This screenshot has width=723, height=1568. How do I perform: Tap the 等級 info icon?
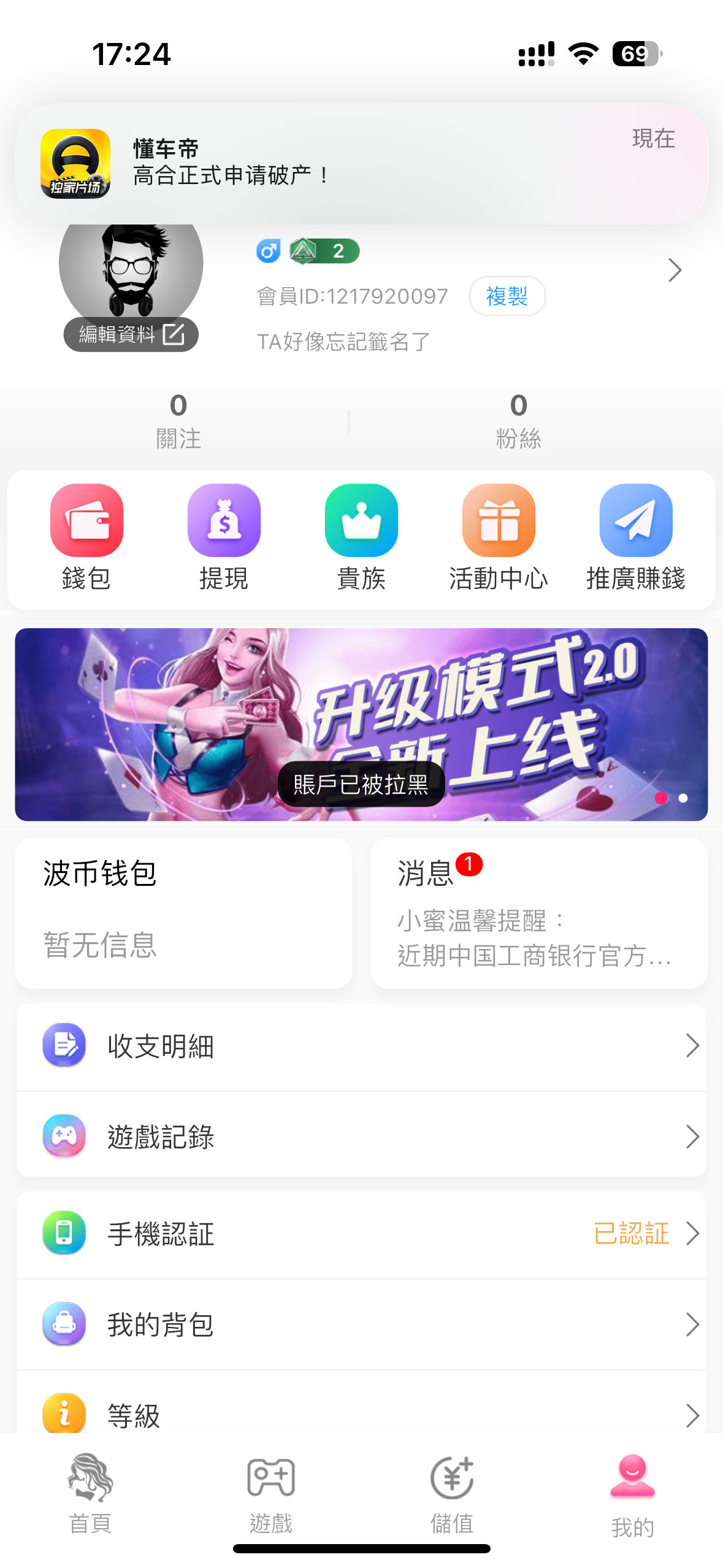(x=64, y=1413)
